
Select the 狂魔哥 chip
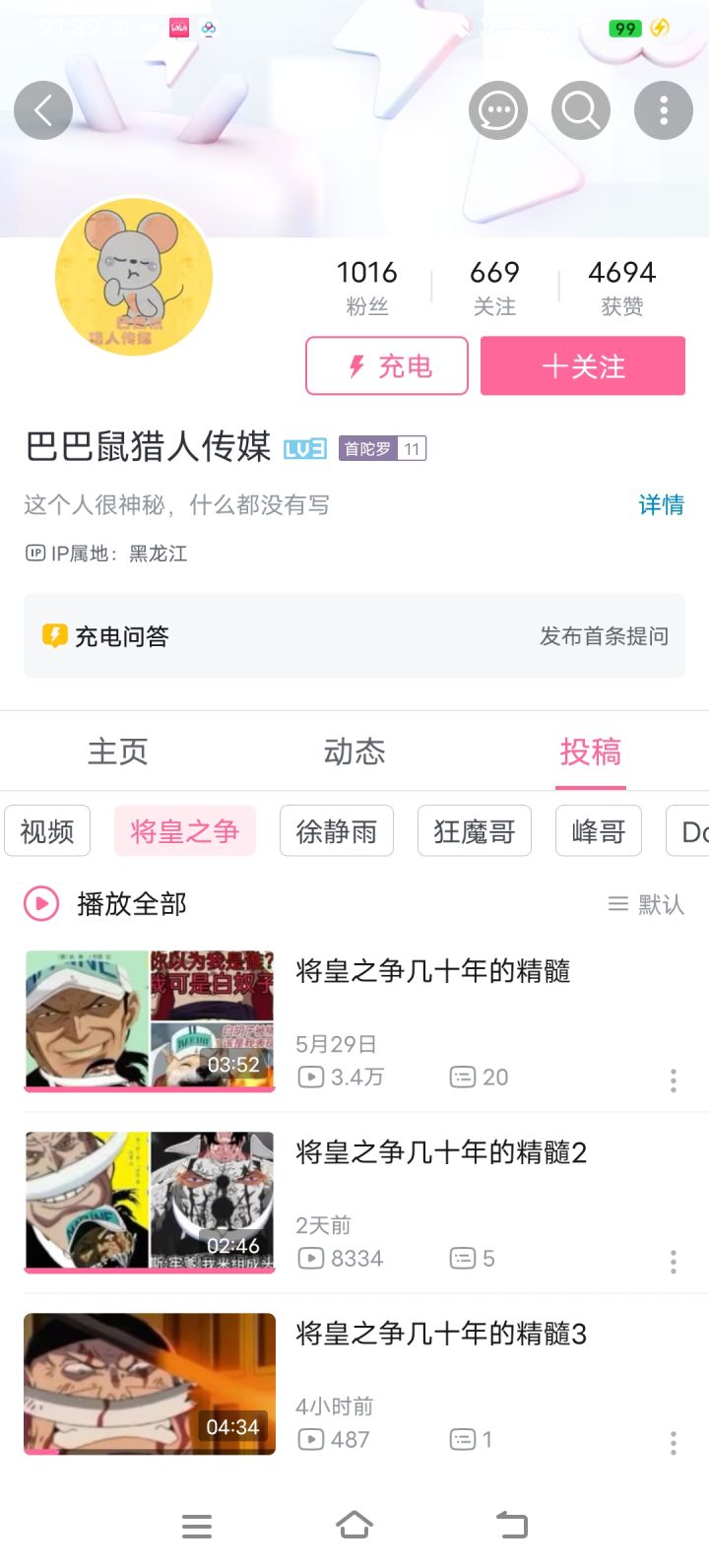pyautogui.click(x=475, y=831)
